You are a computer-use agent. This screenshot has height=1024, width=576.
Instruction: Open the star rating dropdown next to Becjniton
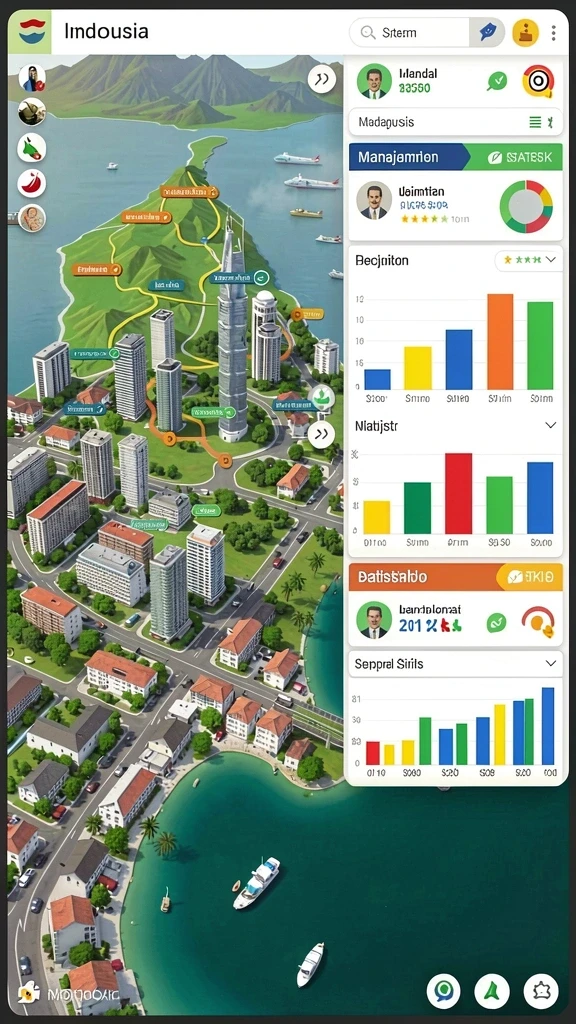(528, 260)
